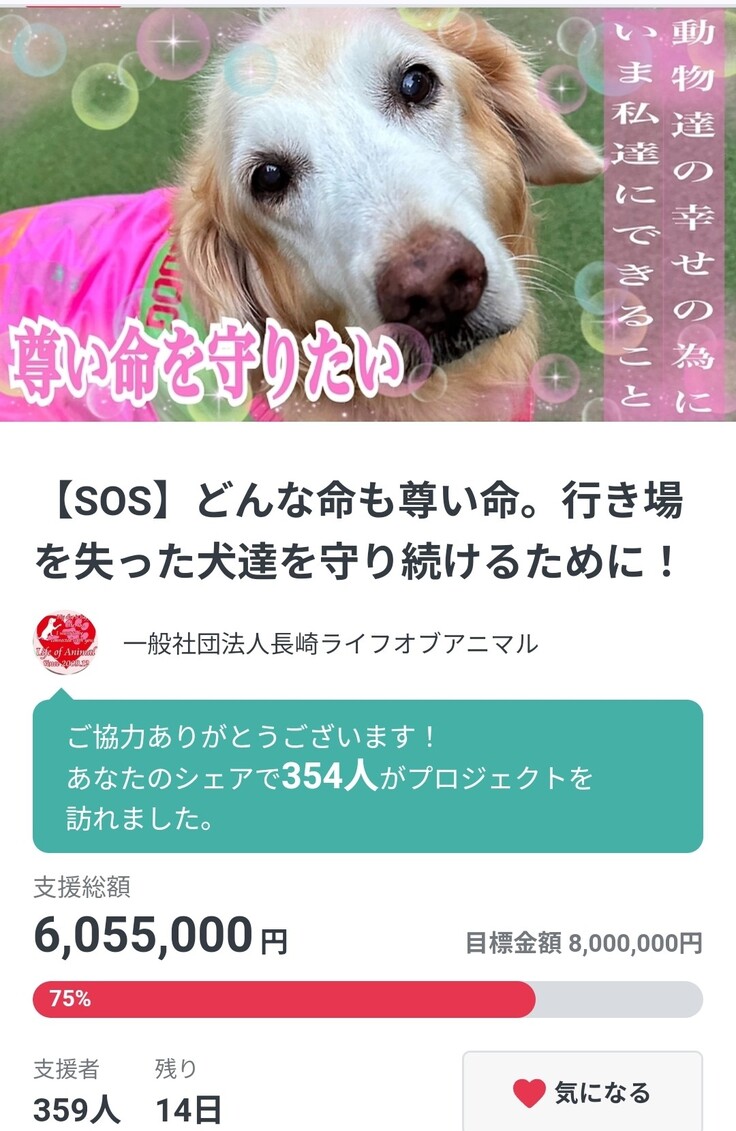Open 一般社団法人長崎ライフオブアニマル organizer profile
The width and height of the screenshot is (736, 1131).
329,644
